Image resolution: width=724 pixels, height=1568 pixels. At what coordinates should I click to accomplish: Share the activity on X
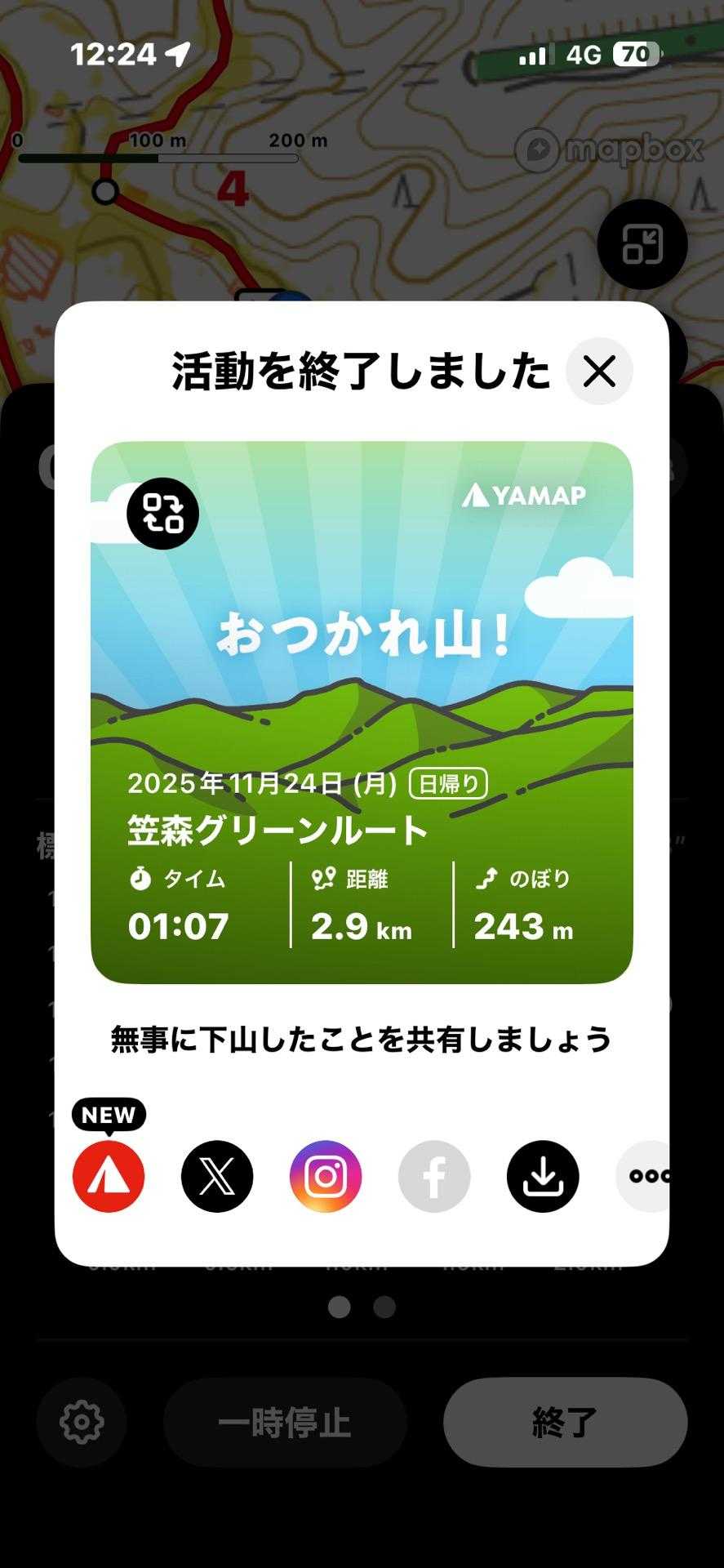point(217,1176)
